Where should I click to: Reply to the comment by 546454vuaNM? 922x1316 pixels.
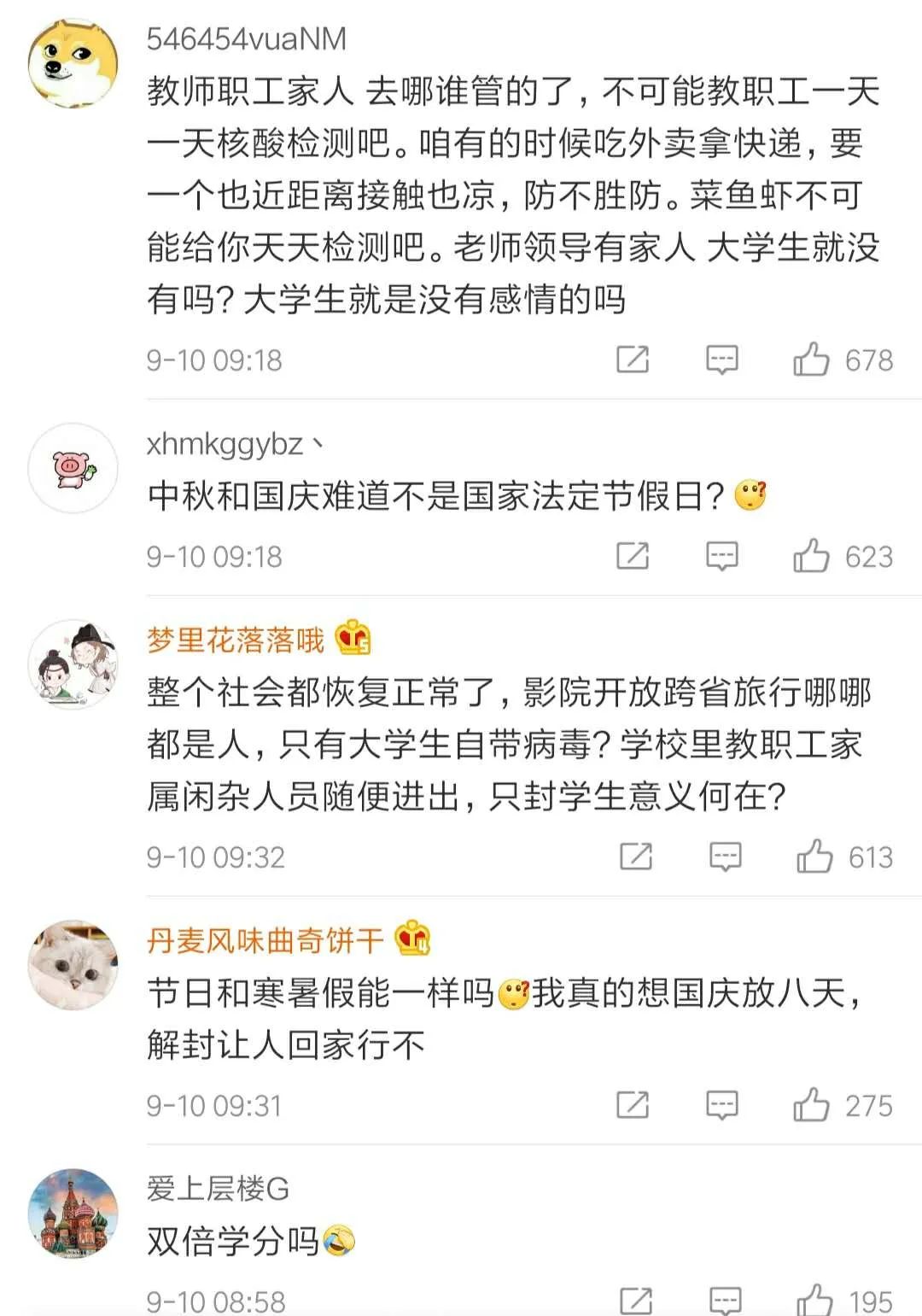(x=721, y=360)
